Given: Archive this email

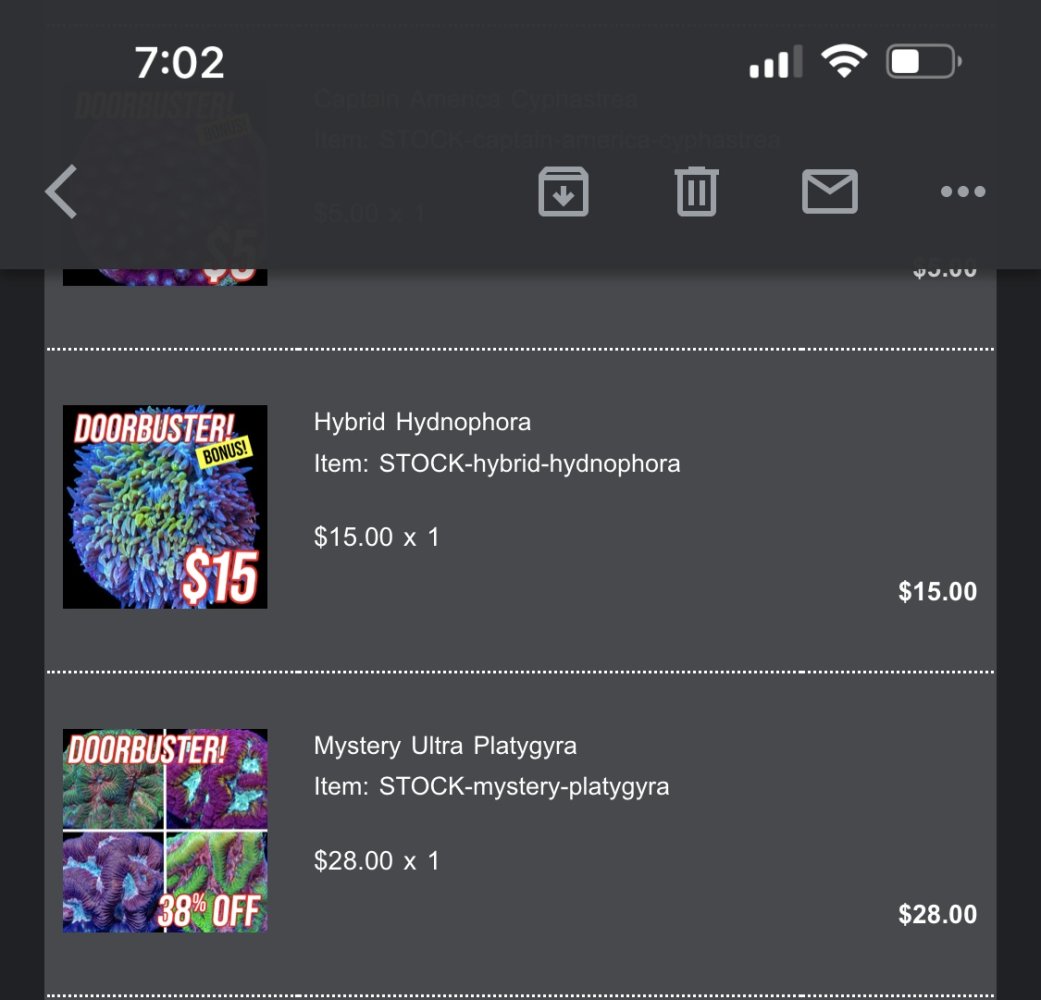Looking at the screenshot, I should pyautogui.click(x=563, y=191).
